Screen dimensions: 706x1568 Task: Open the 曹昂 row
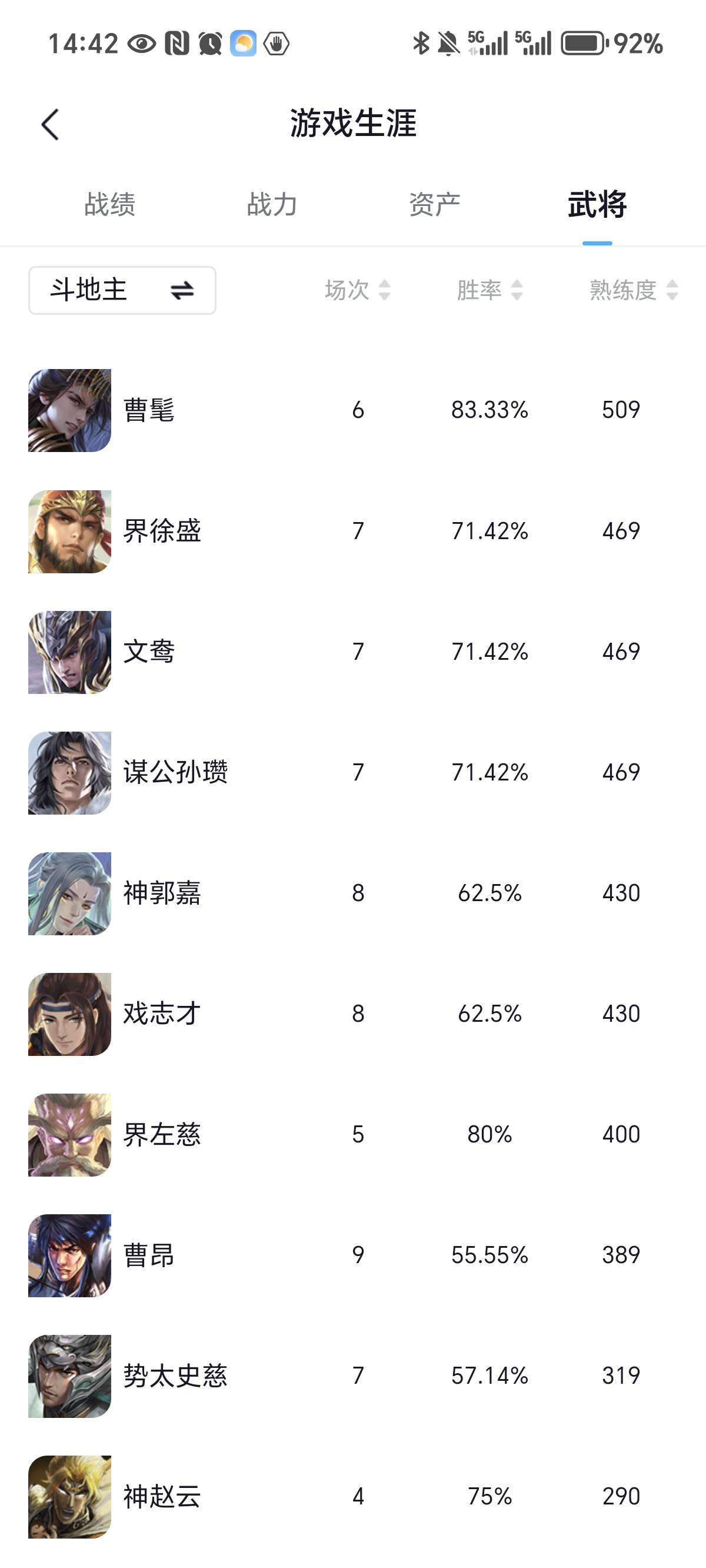pos(353,1255)
